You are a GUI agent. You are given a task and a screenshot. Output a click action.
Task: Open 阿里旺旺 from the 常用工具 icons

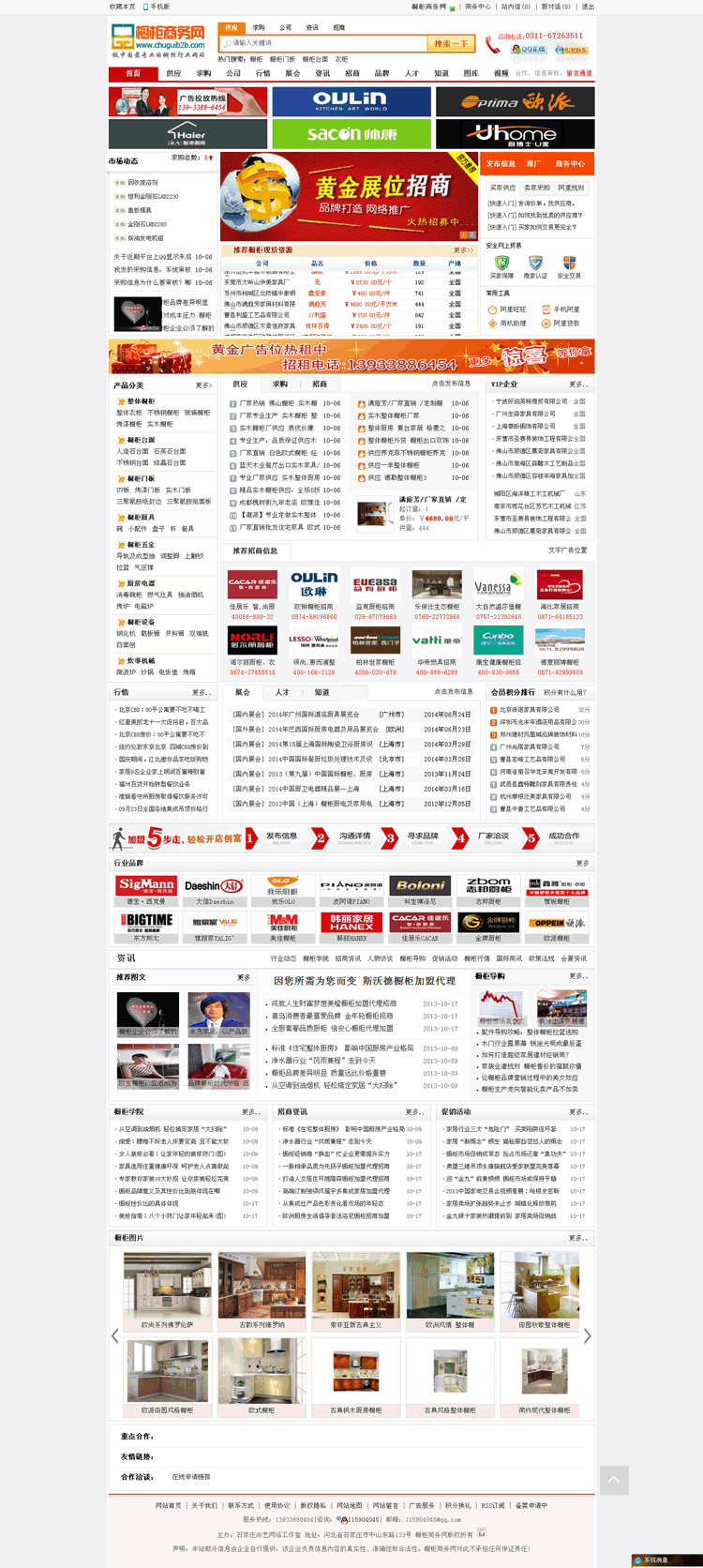[x=493, y=309]
